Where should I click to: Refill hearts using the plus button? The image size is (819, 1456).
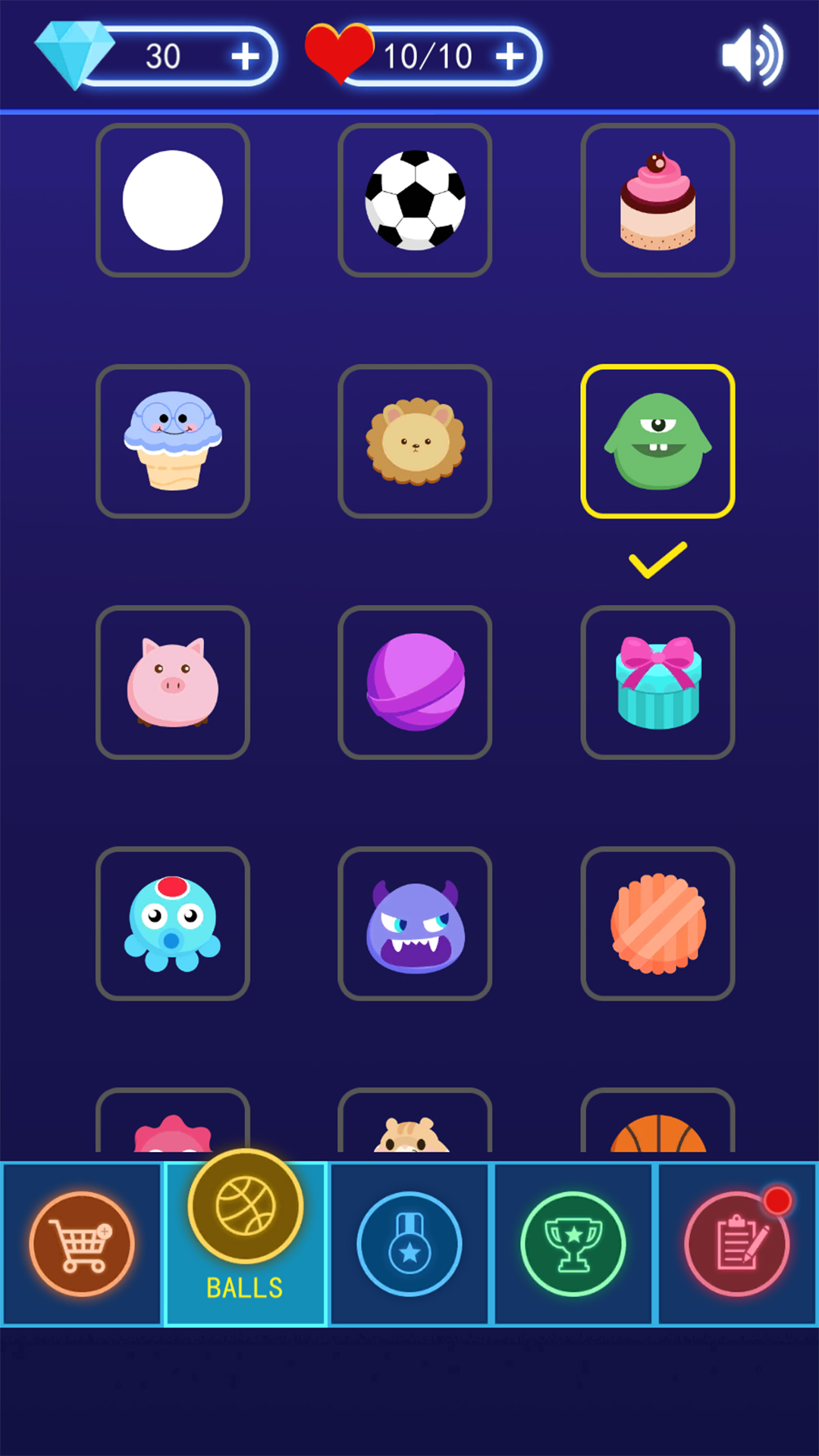click(510, 57)
